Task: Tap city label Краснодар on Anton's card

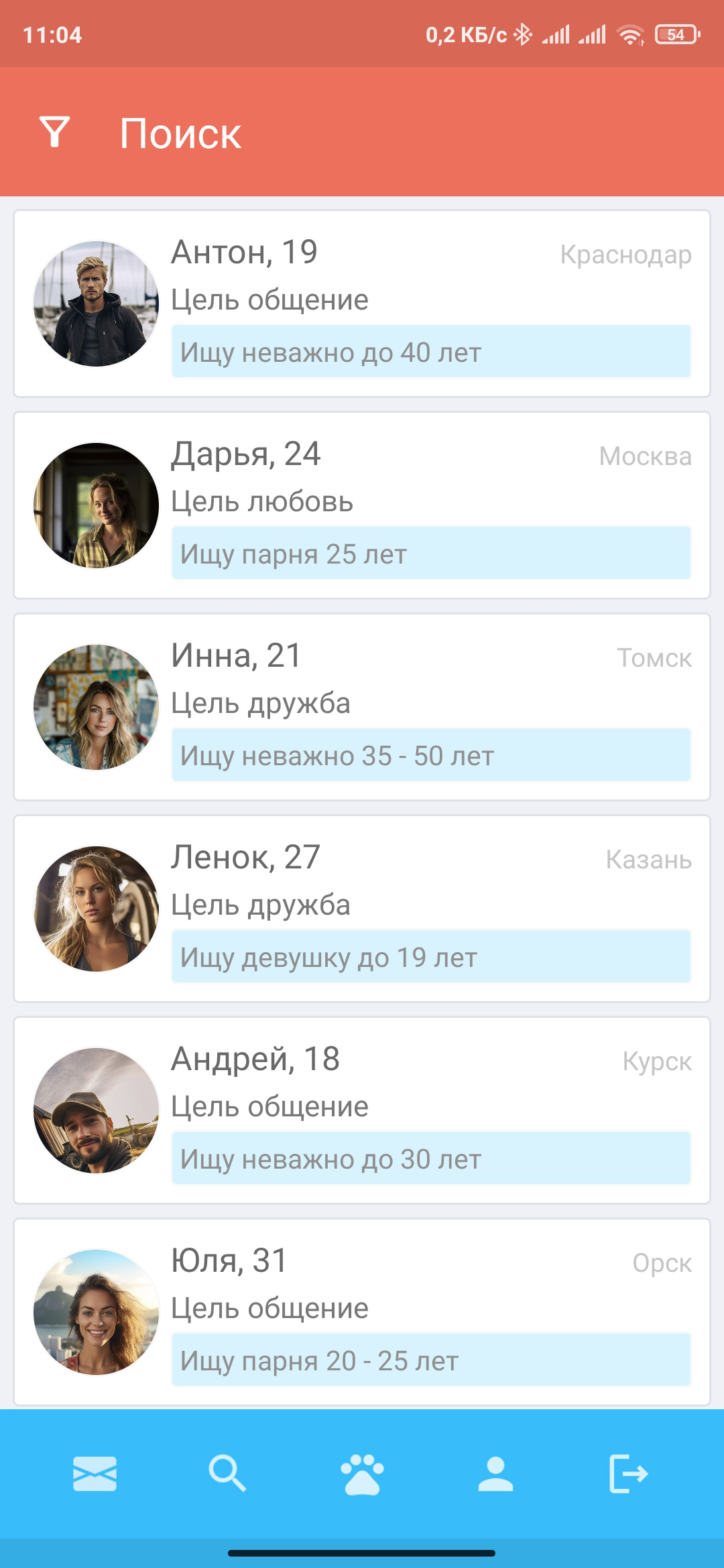Action: coord(626,255)
